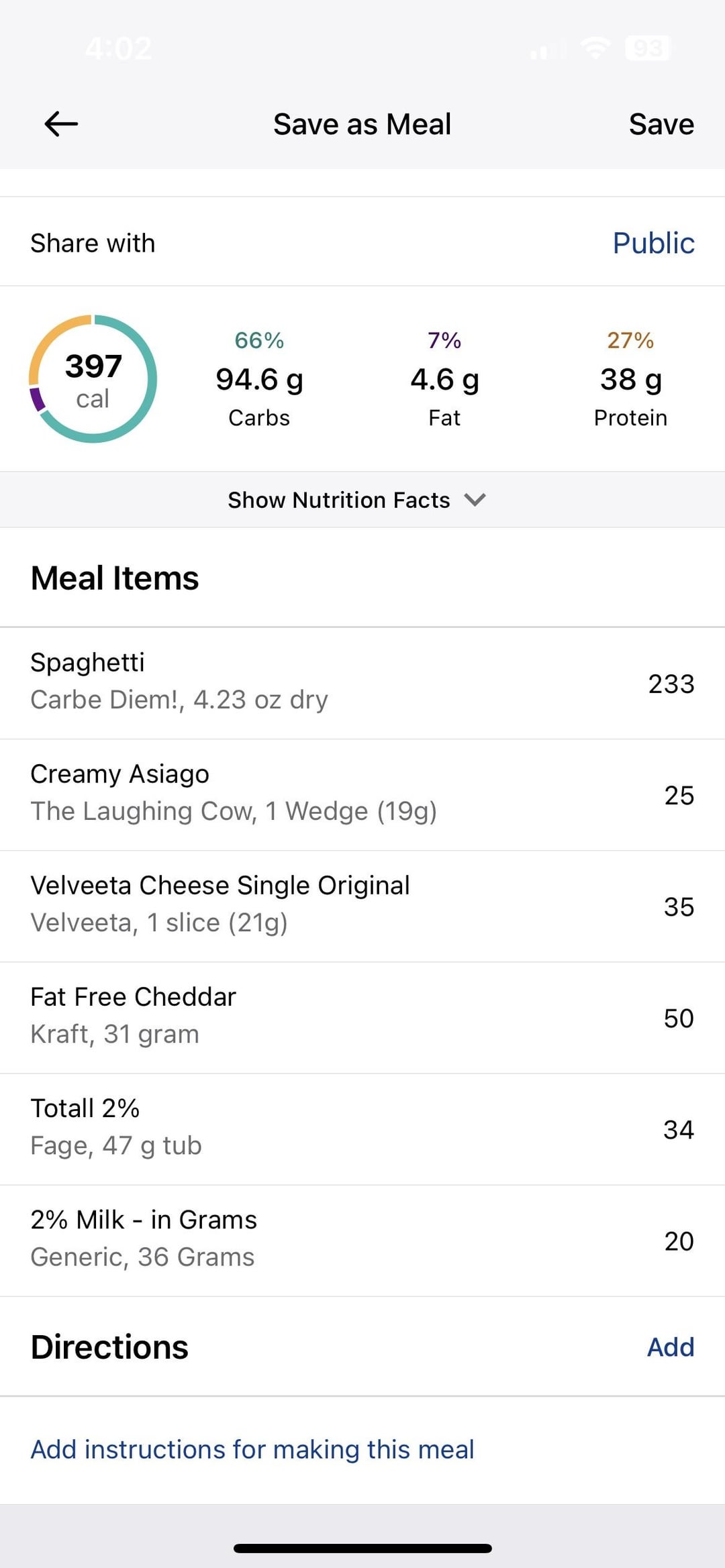Viewport: 725px width, 1568px height.
Task: Save the meal
Action: (x=661, y=124)
